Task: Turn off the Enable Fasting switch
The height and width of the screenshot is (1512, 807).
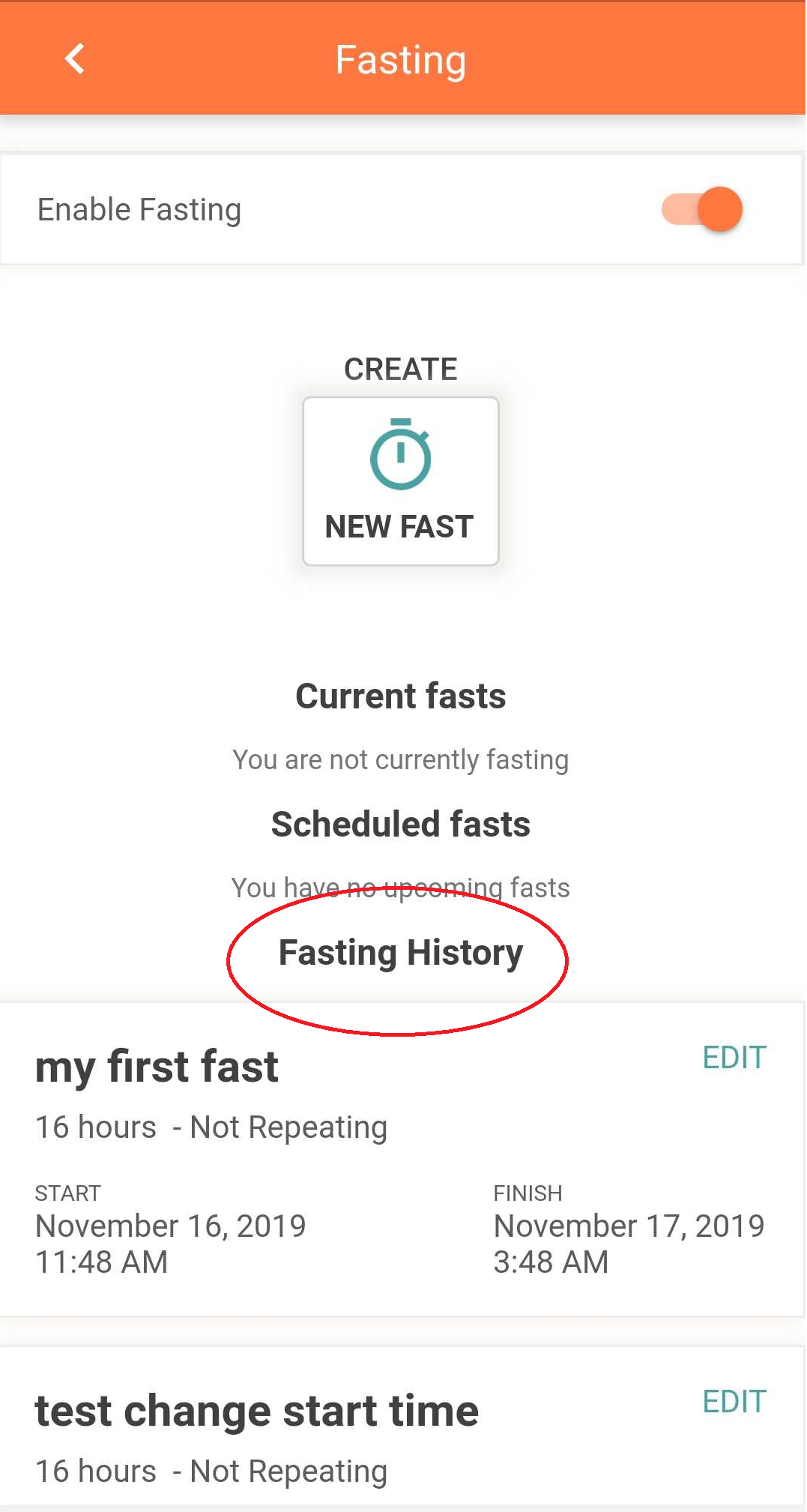Action: point(702,210)
